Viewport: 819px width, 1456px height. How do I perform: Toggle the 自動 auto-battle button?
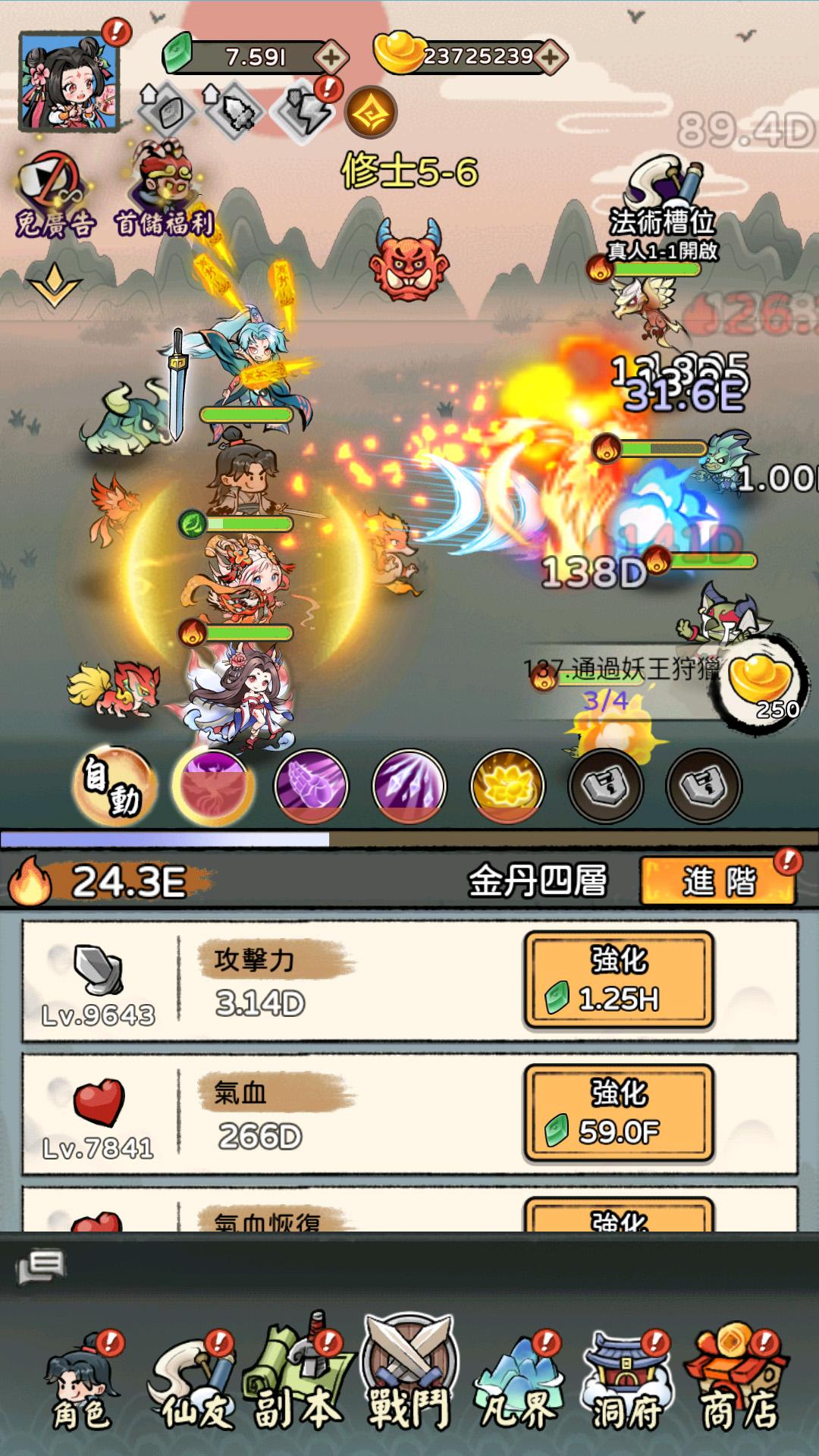point(114,788)
